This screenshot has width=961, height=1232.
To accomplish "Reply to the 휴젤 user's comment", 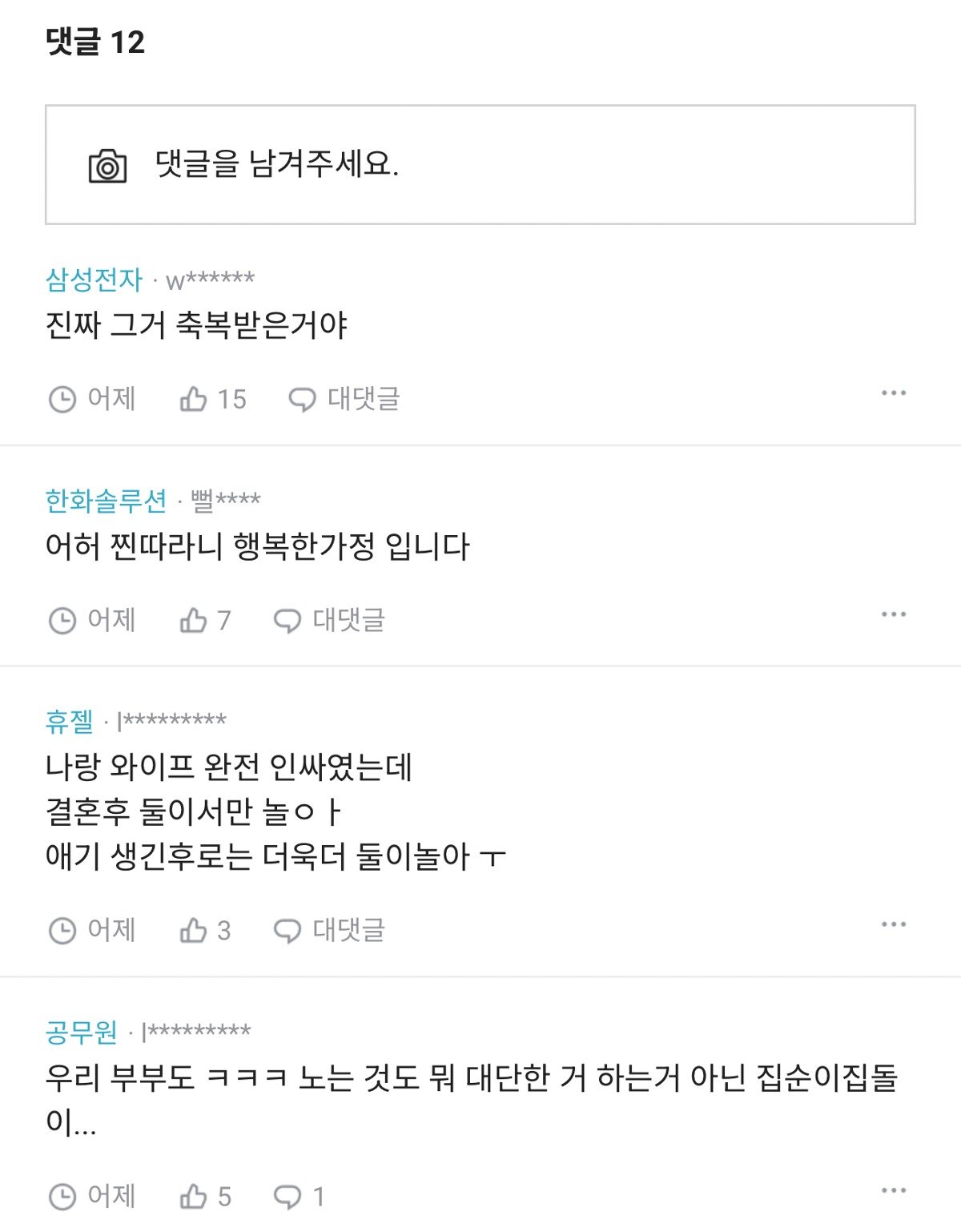I will pos(329,930).
